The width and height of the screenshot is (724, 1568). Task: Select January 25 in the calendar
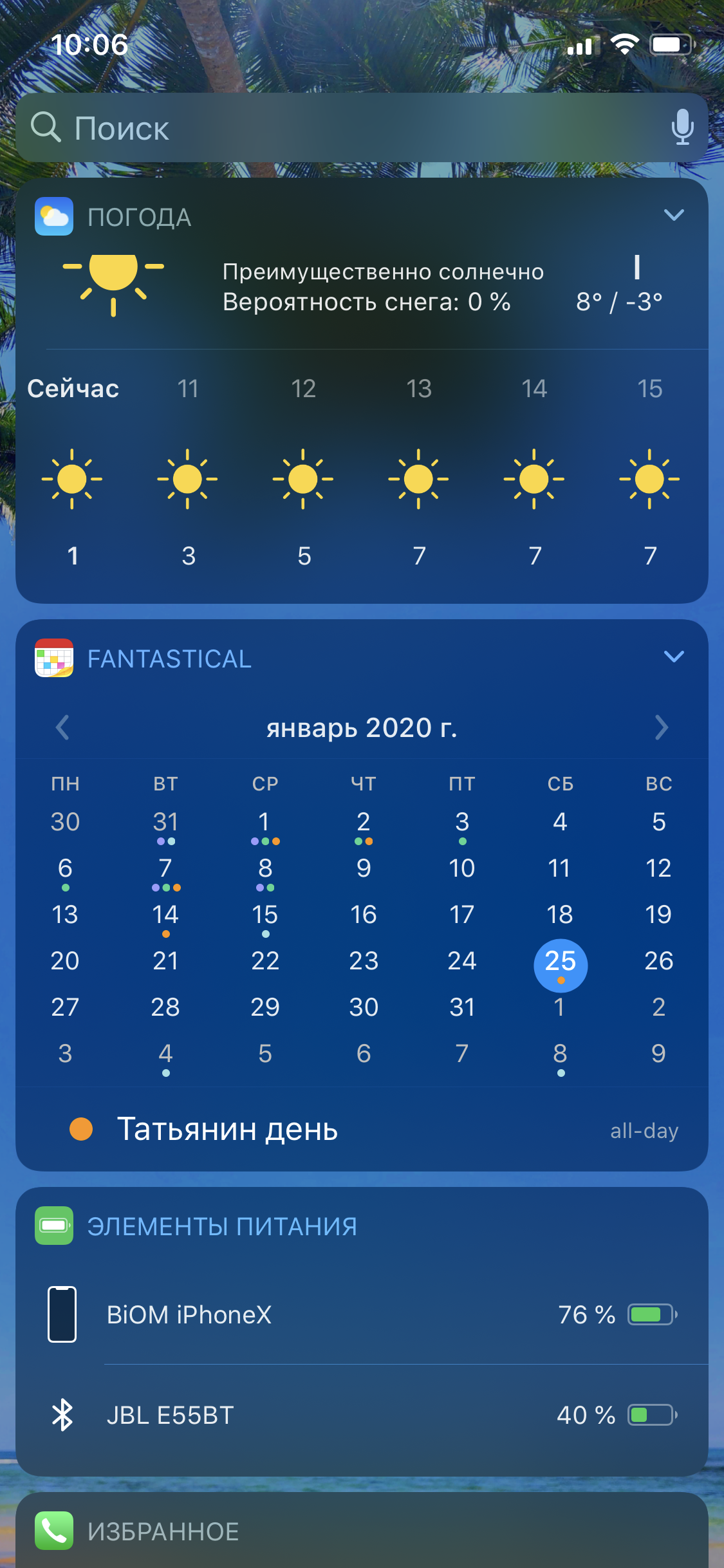point(561,963)
